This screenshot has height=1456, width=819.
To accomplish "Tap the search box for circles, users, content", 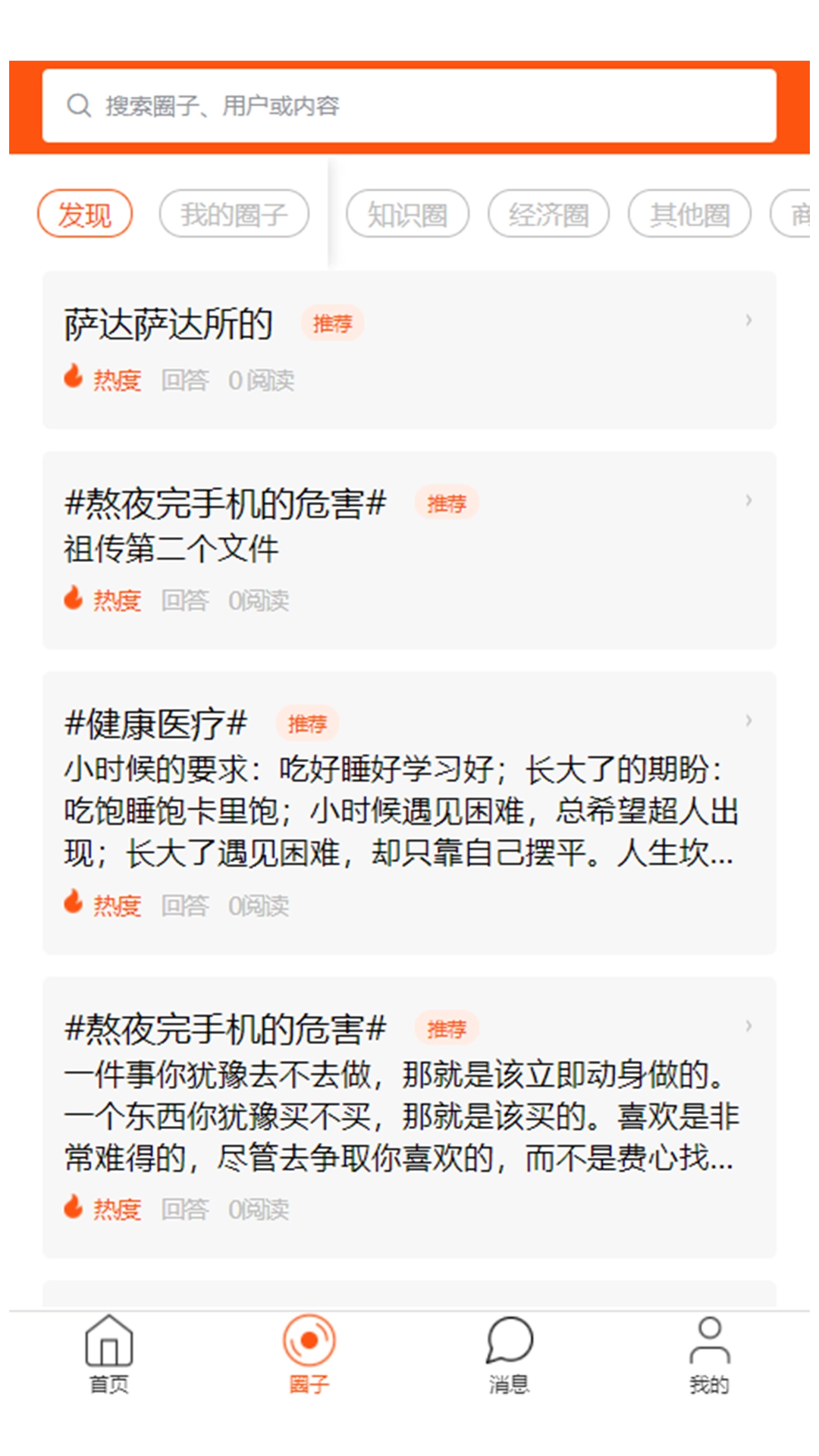I will (409, 105).
